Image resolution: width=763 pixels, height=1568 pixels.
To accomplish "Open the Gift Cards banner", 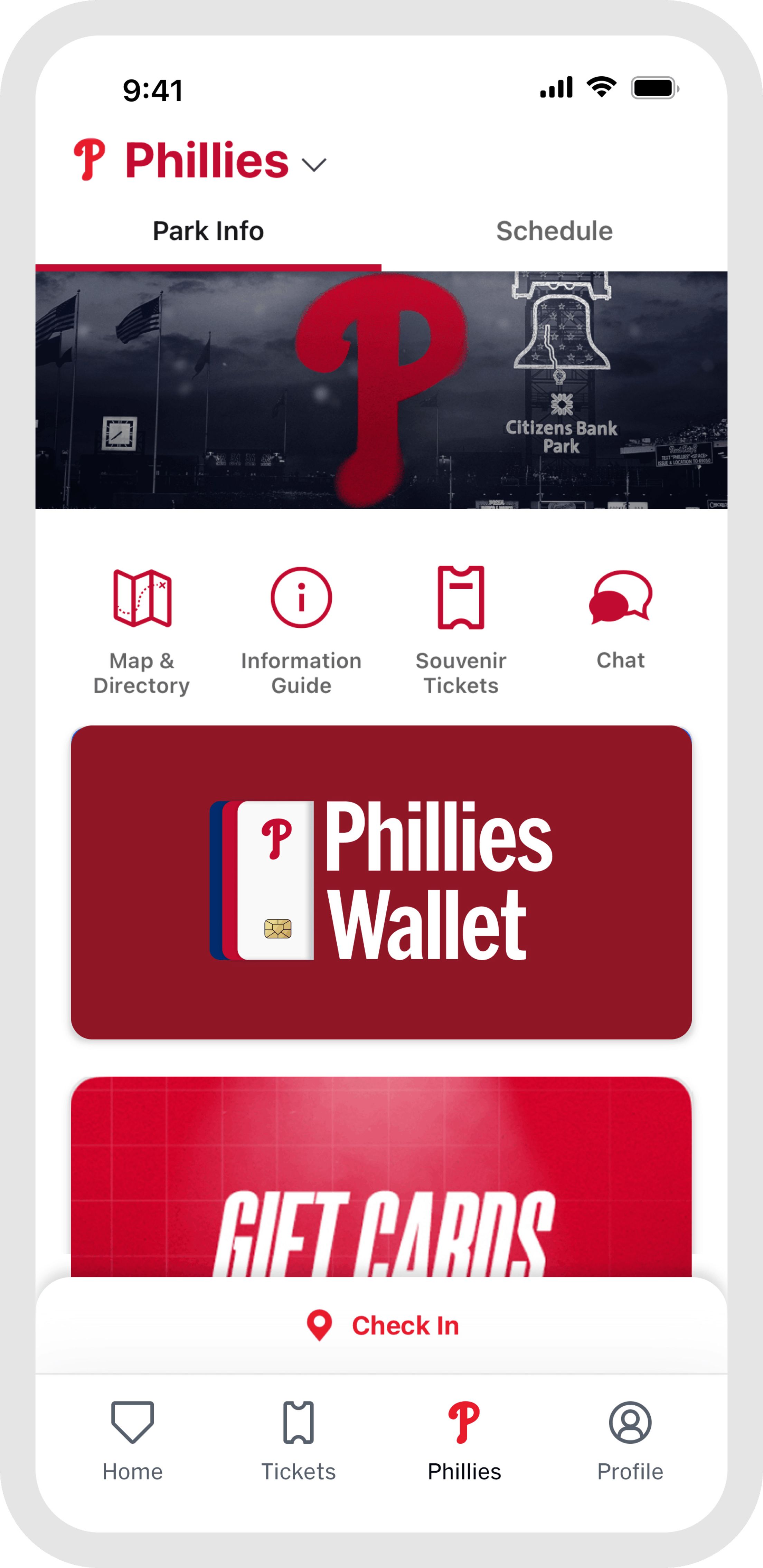I will [381, 1178].
